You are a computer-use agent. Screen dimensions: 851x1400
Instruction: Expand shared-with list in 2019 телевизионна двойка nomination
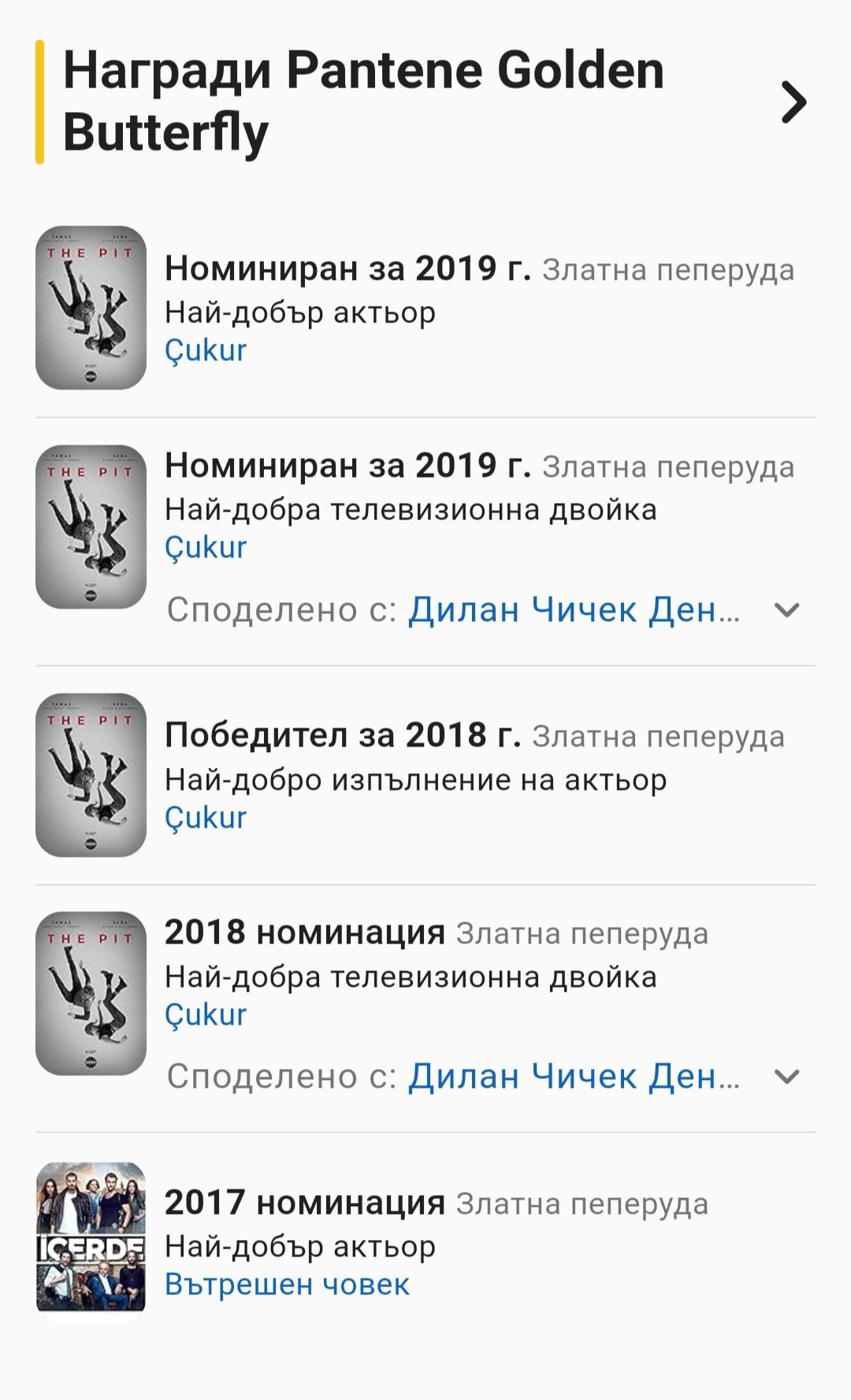pyautogui.click(x=787, y=610)
